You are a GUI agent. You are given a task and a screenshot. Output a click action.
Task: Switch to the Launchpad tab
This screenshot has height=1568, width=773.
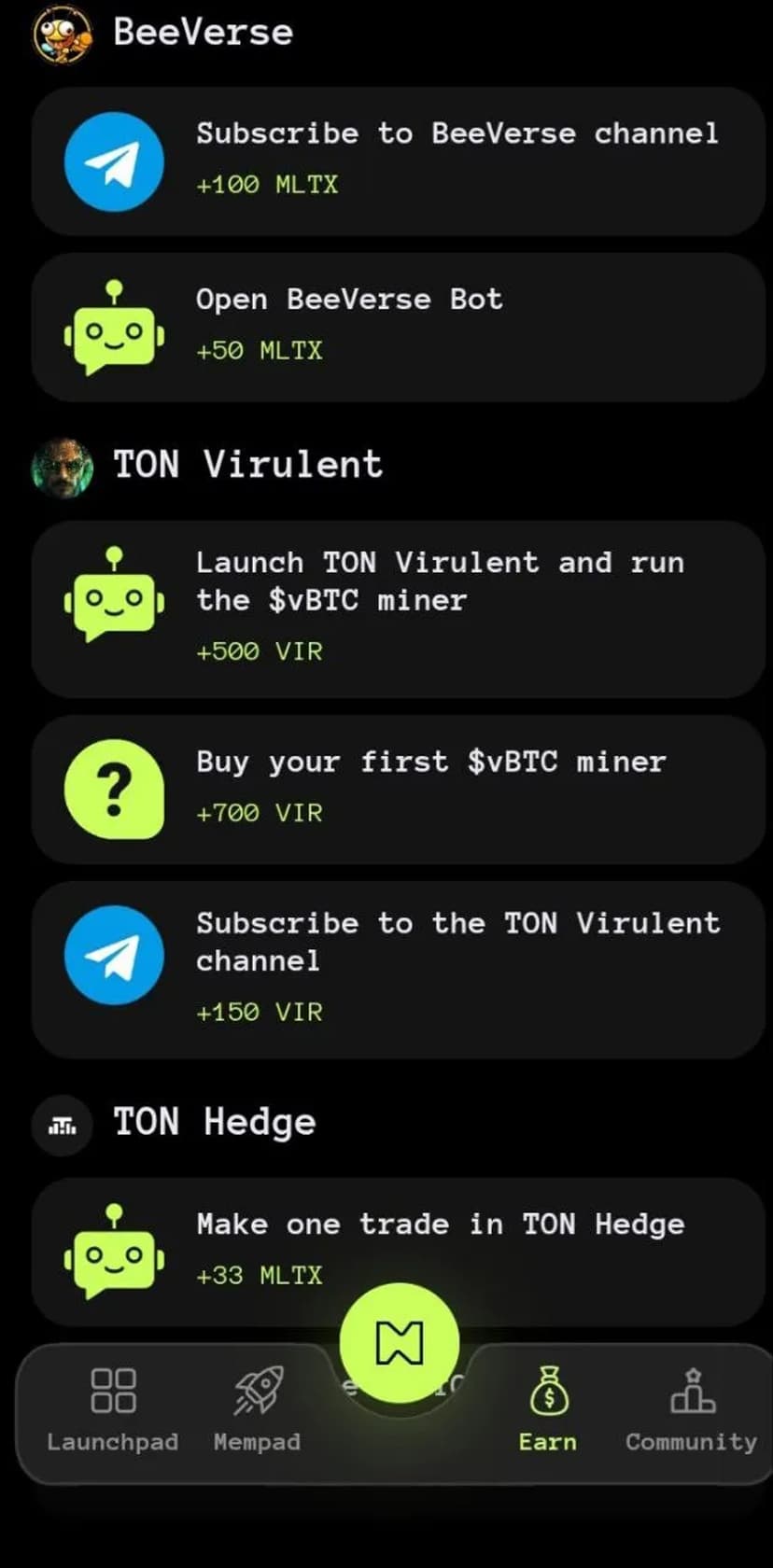click(113, 1409)
